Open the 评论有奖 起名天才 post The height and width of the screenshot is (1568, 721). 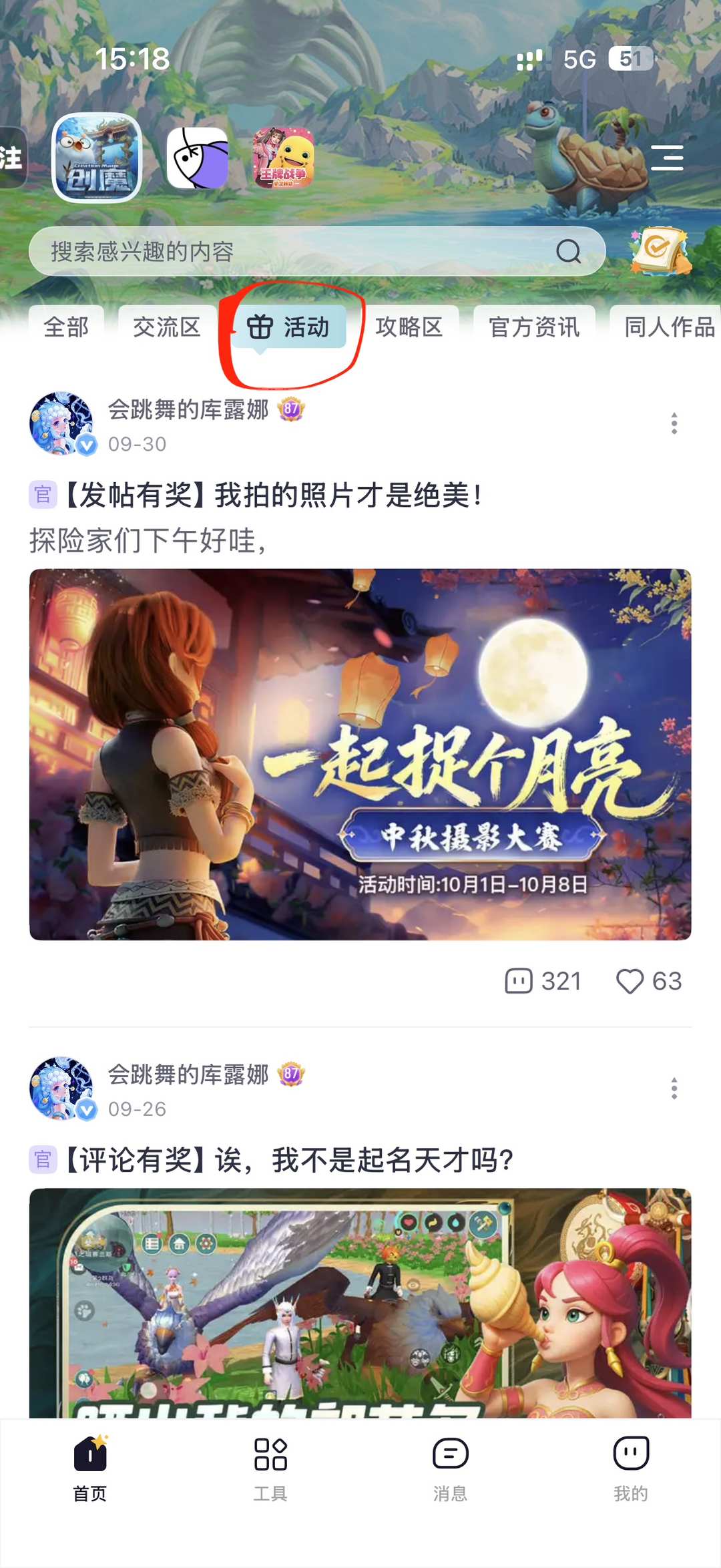click(x=288, y=1160)
